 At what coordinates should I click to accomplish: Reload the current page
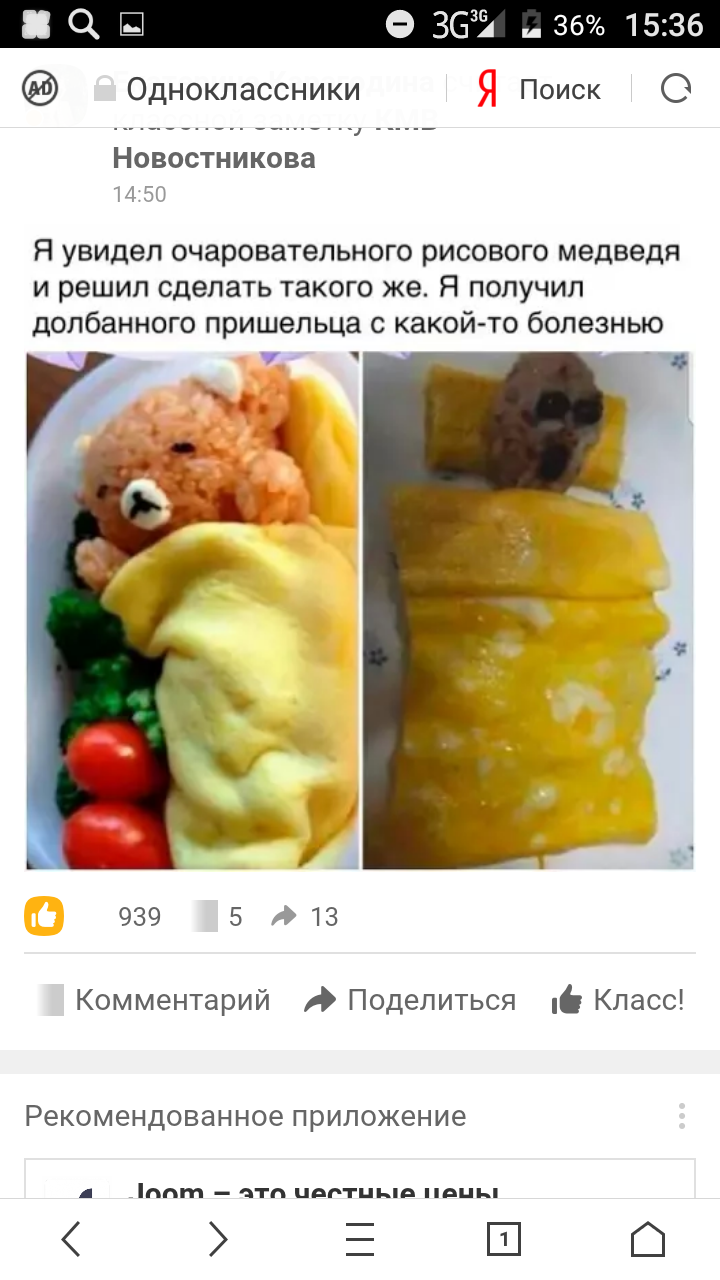click(x=676, y=90)
